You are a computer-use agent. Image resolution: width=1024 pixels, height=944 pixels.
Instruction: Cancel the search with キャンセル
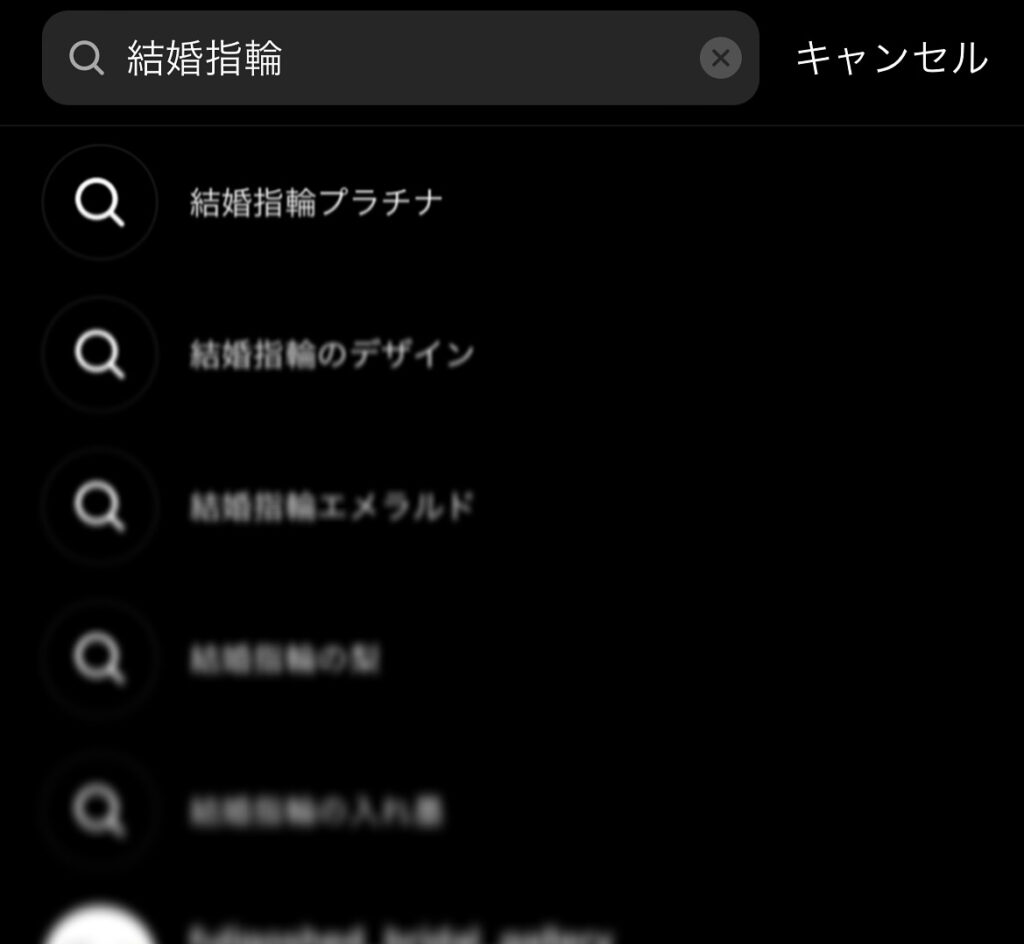(x=891, y=59)
